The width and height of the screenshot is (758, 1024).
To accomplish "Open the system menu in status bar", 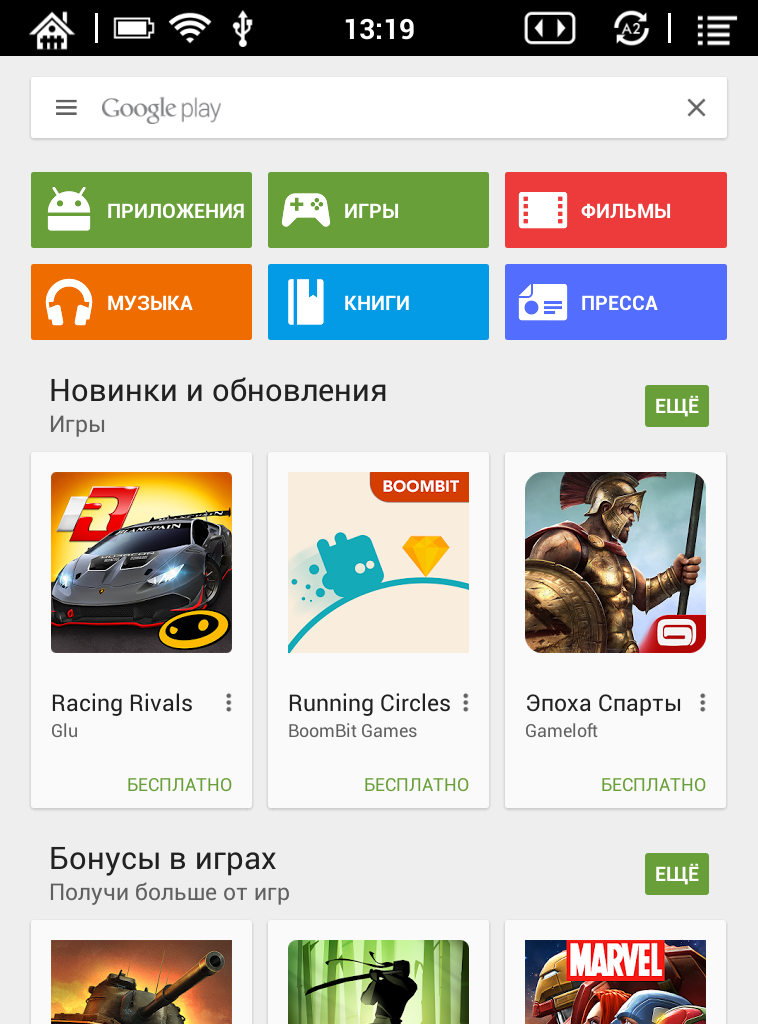I will (716, 29).
